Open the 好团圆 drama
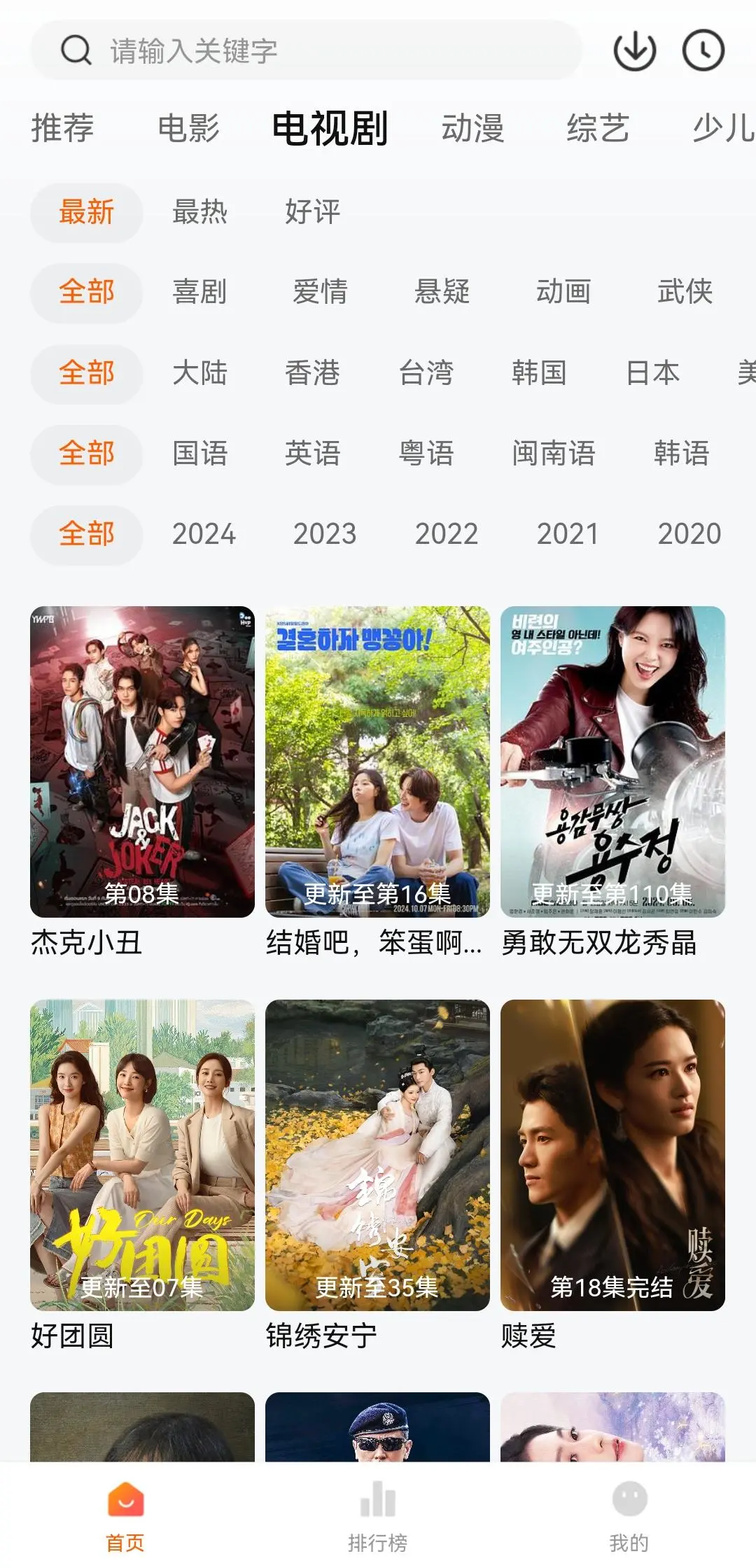Image resolution: width=756 pixels, height=1568 pixels. 142,1155
